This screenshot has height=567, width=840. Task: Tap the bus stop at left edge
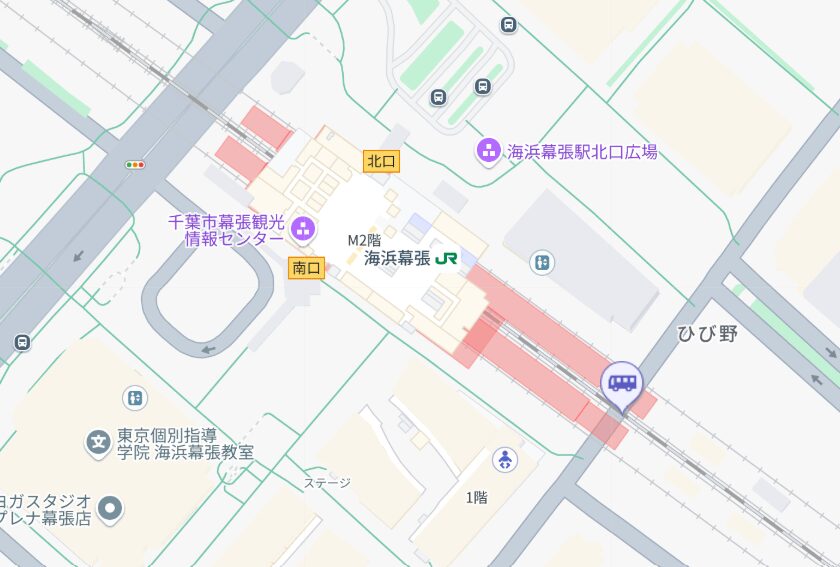pyautogui.click(x=22, y=343)
